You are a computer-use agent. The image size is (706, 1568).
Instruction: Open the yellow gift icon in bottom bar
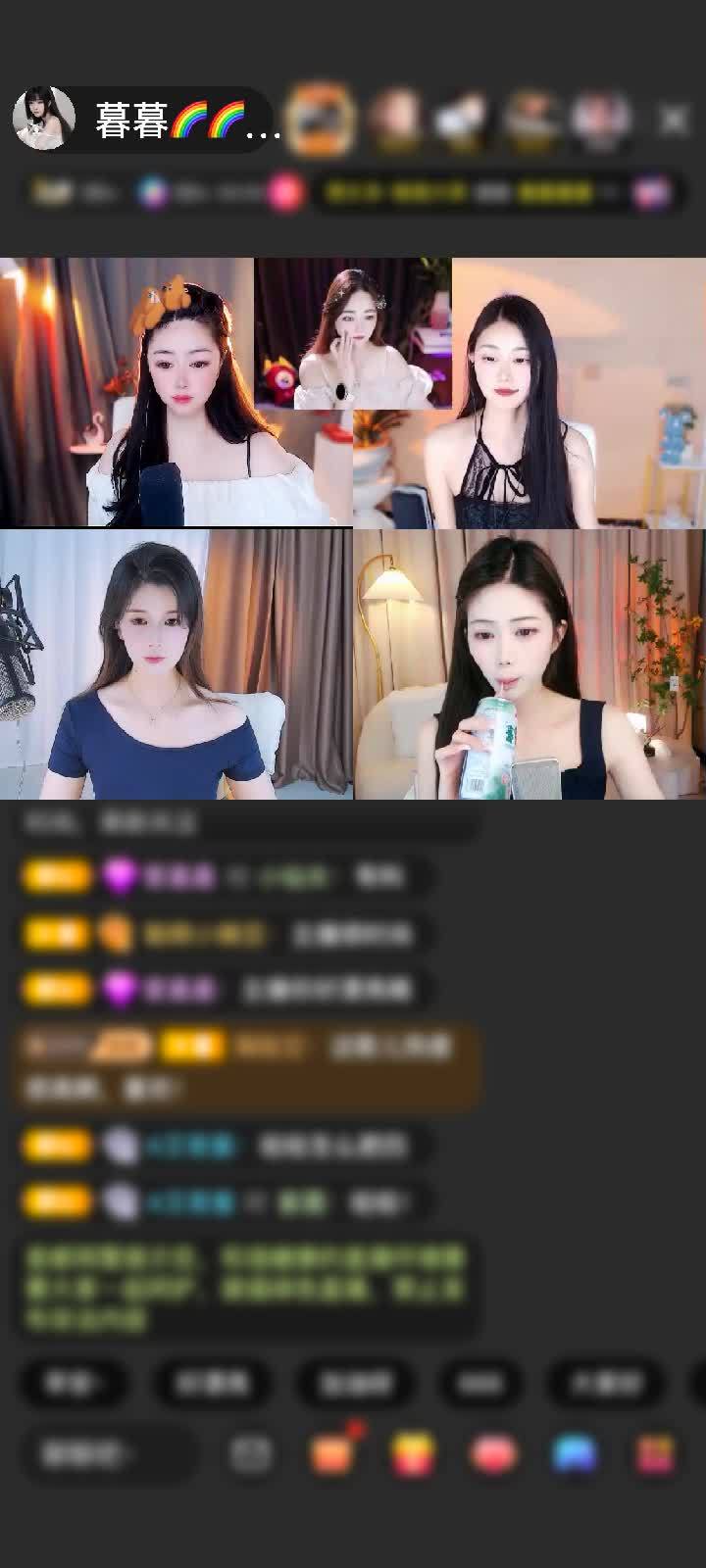(413, 1453)
